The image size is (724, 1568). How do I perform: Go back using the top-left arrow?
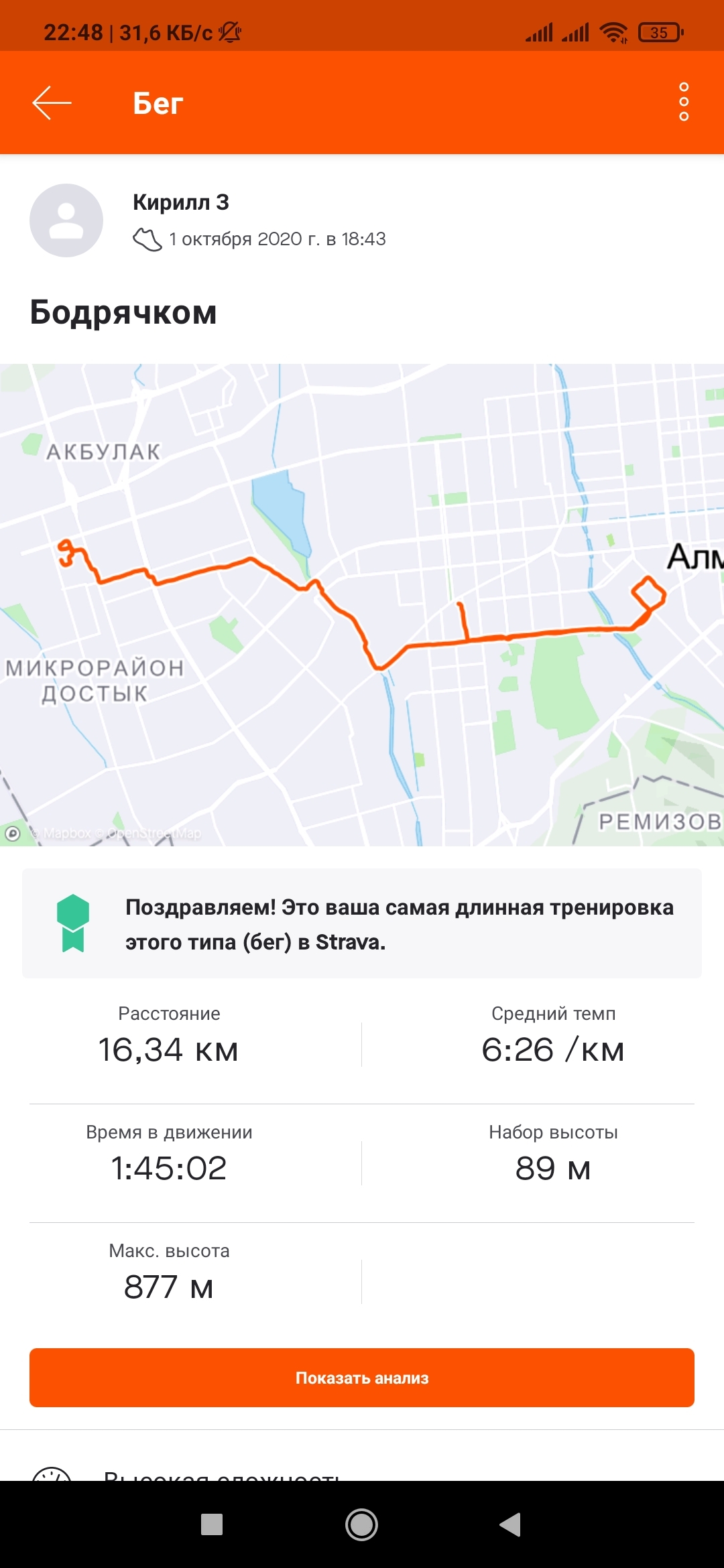[x=52, y=103]
